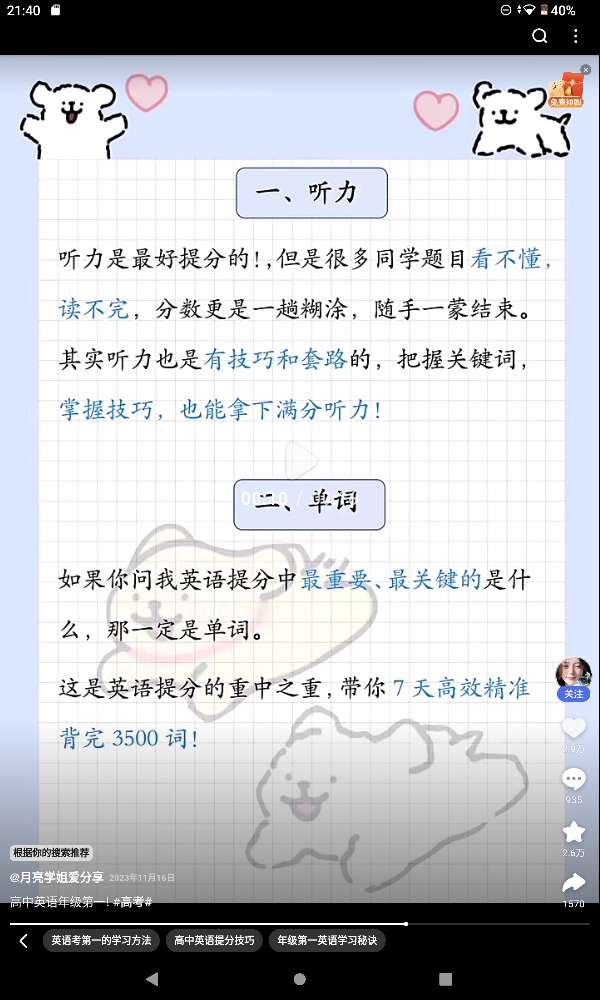600x1000 pixels.
Task: Seek using the video progress bar
Action: (300, 924)
